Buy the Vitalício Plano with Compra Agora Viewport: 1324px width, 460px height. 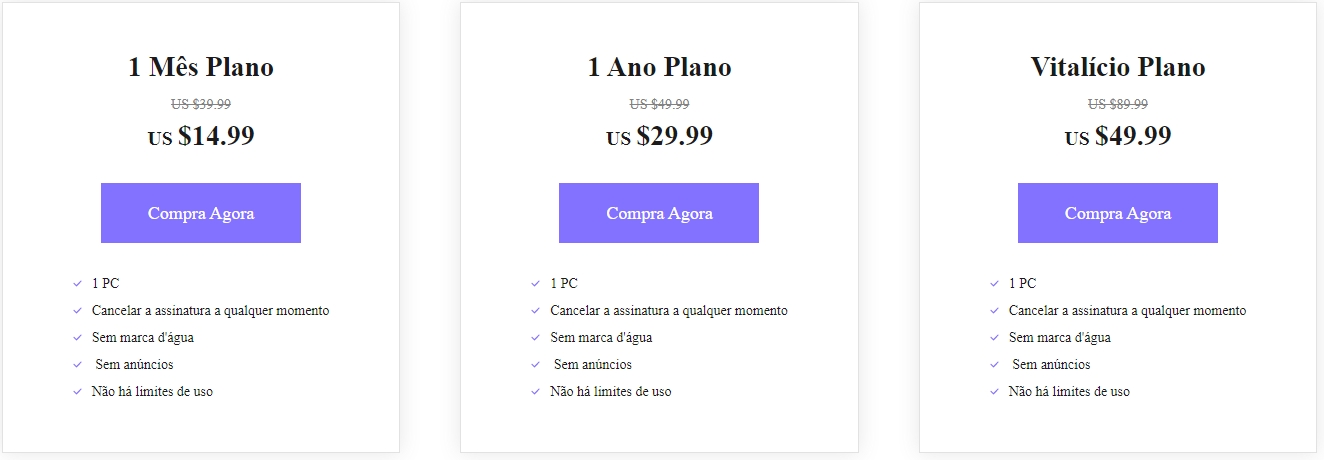(x=1117, y=213)
